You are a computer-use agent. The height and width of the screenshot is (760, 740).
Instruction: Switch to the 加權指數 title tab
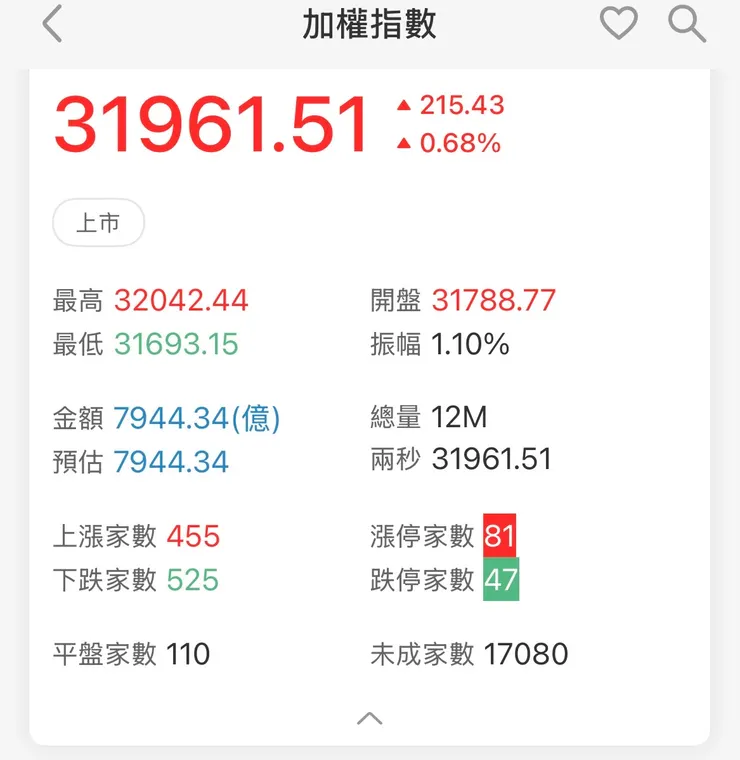[370, 23]
